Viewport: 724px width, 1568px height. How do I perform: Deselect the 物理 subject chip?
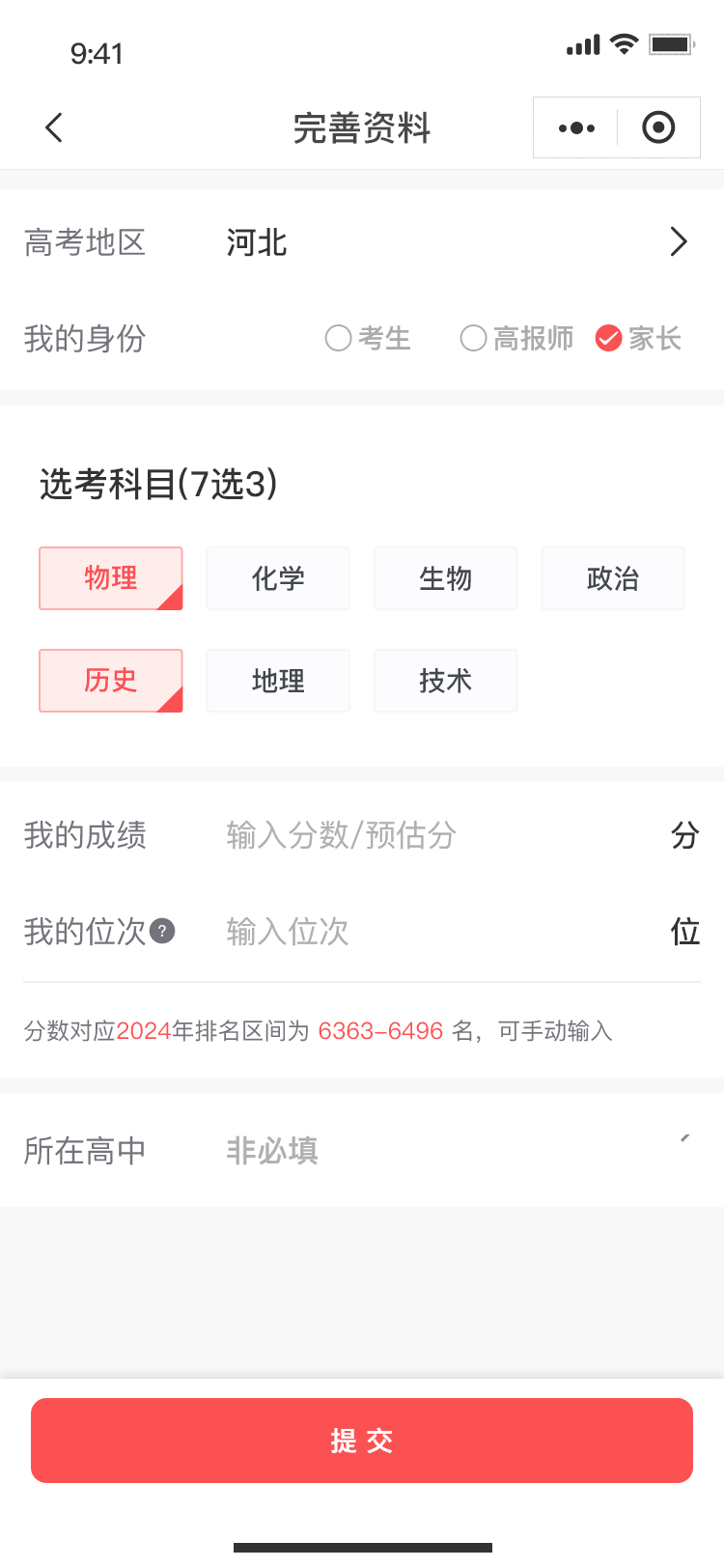tap(111, 578)
